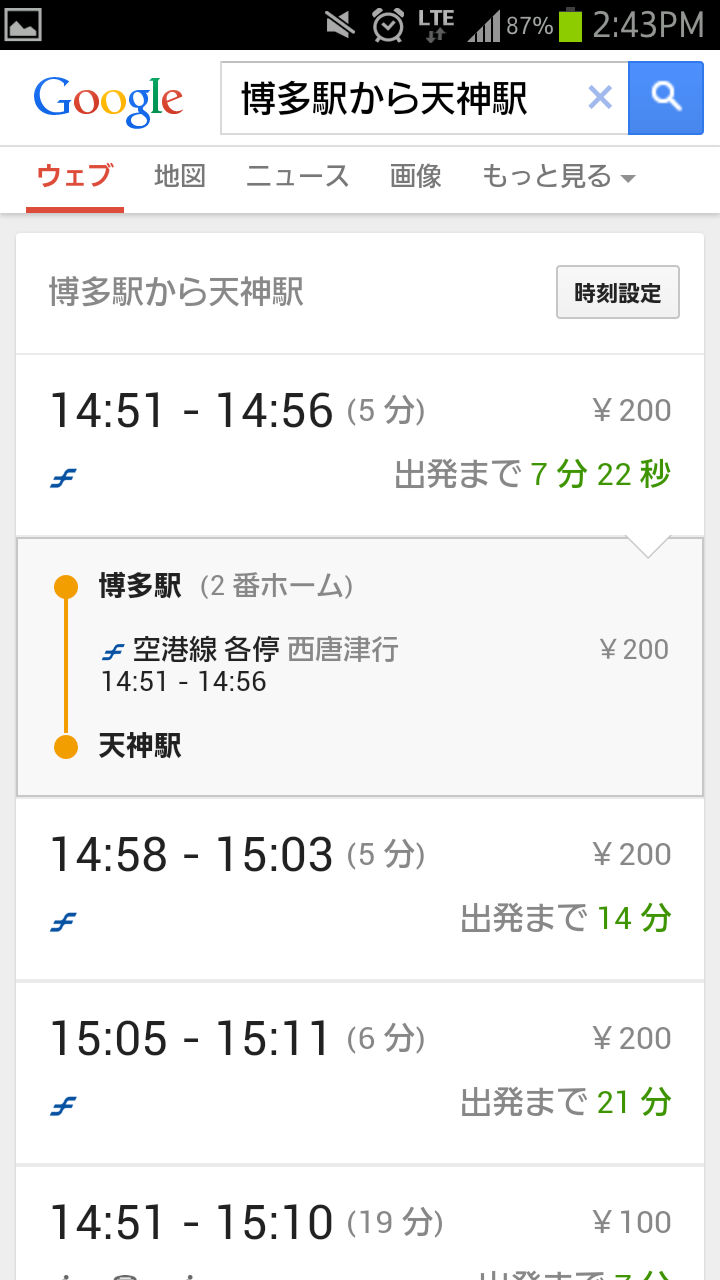Open the 15:05 - 15:11 route
Image resolution: width=720 pixels, height=1280 pixels.
[360, 1073]
